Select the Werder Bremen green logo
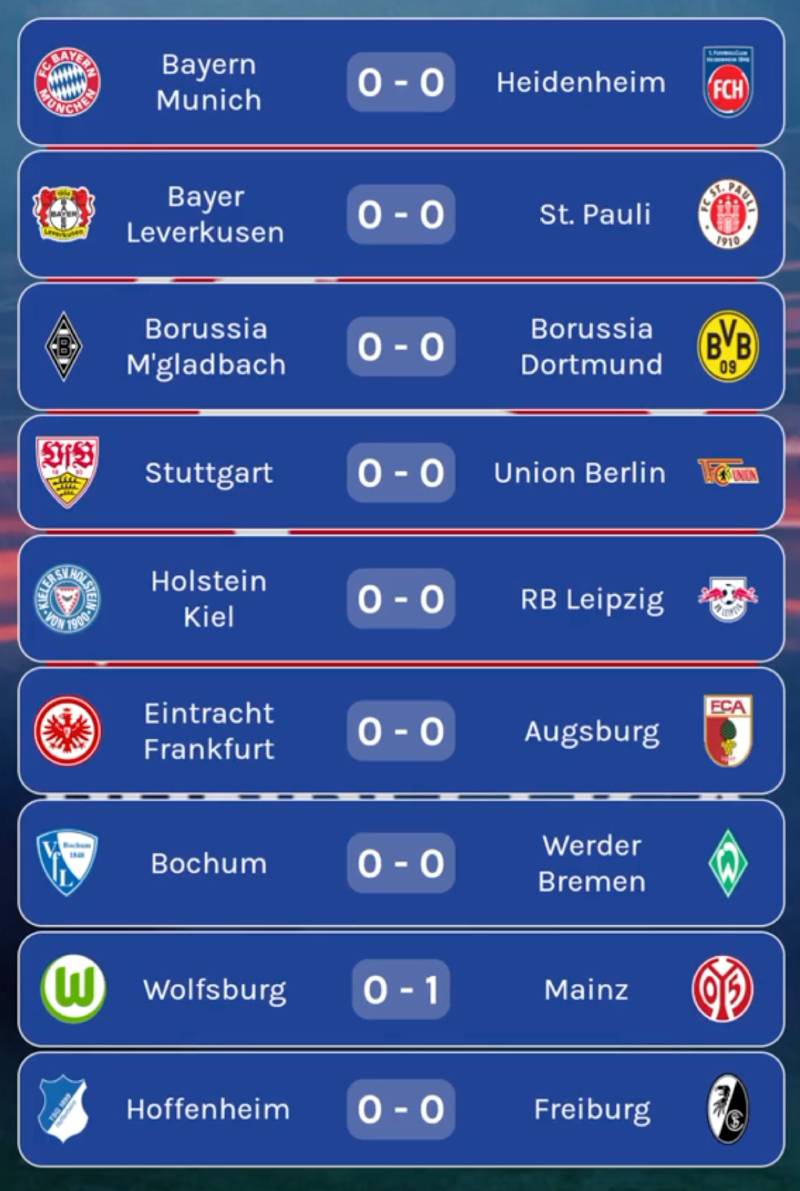The image size is (800, 1191). pyautogui.click(x=729, y=862)
